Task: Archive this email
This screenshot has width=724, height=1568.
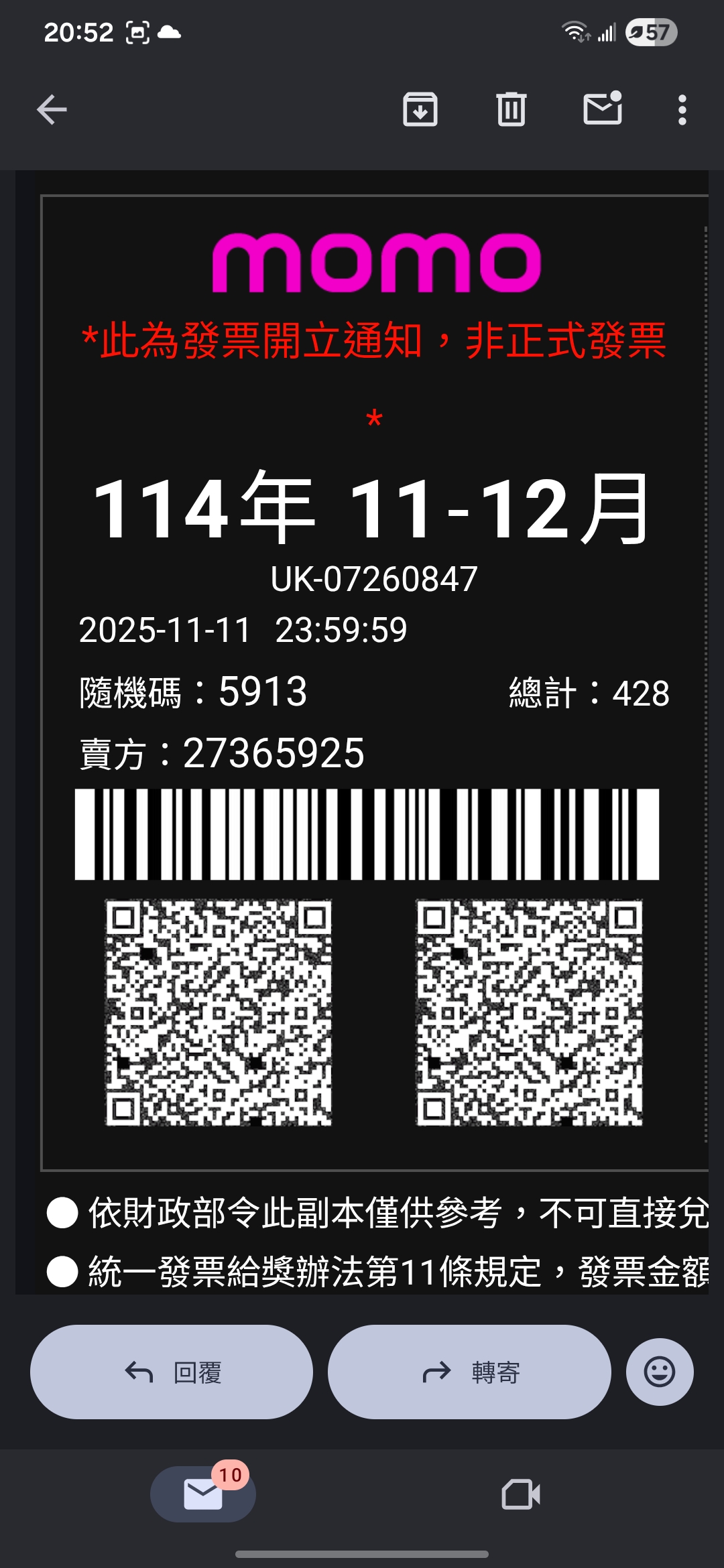Action: pyautogui.click(x=420, y=110)
